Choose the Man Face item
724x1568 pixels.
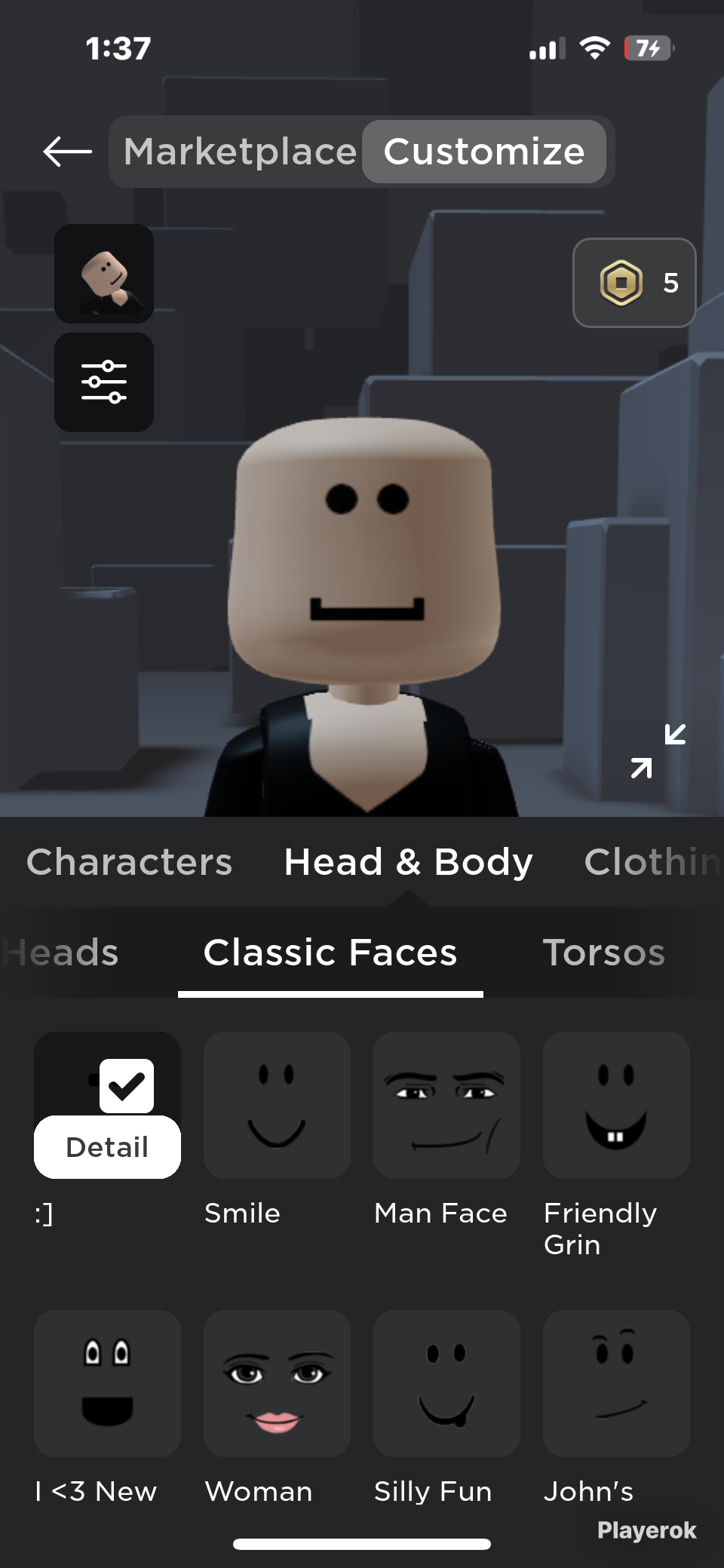coord(446,1105)
